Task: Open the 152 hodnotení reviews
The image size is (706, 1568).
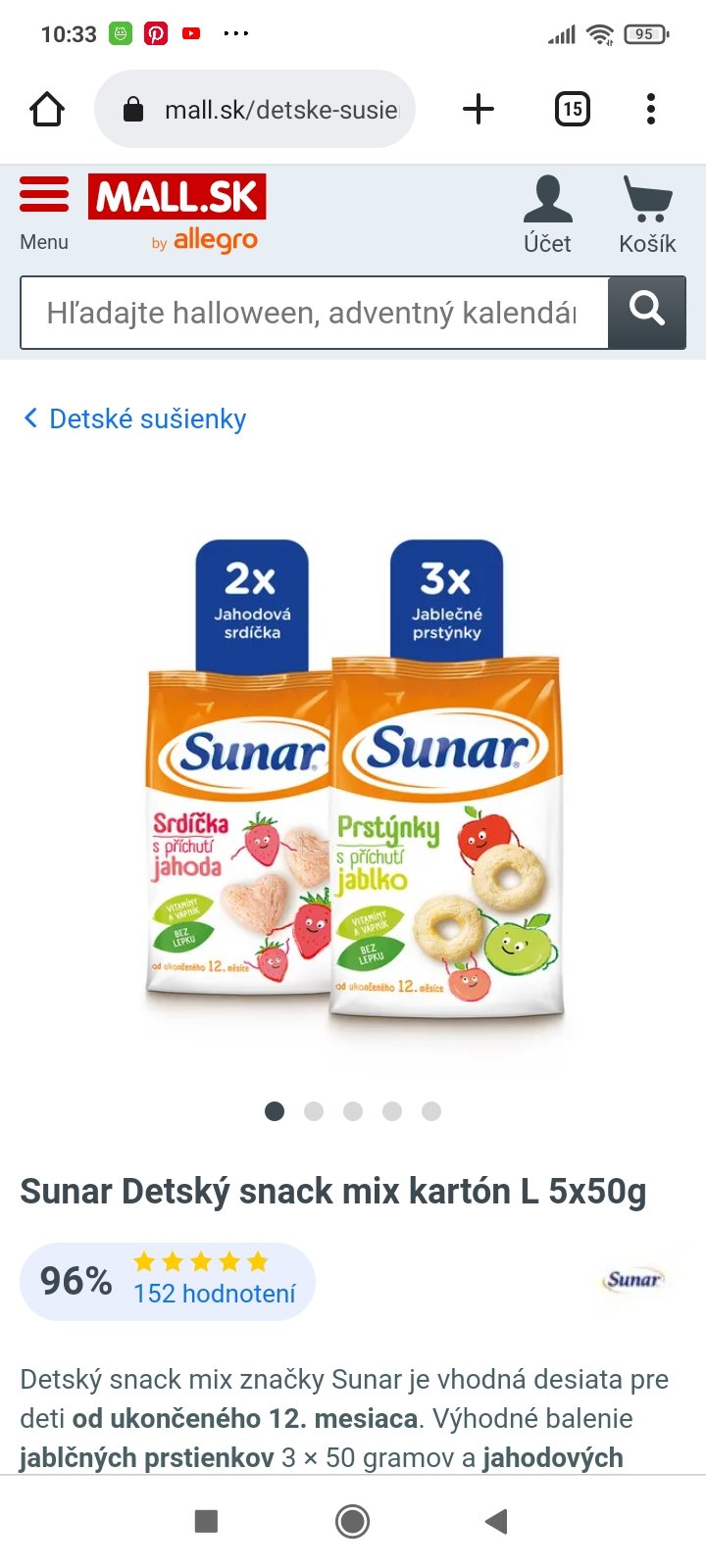Action: pos(214,1294)
